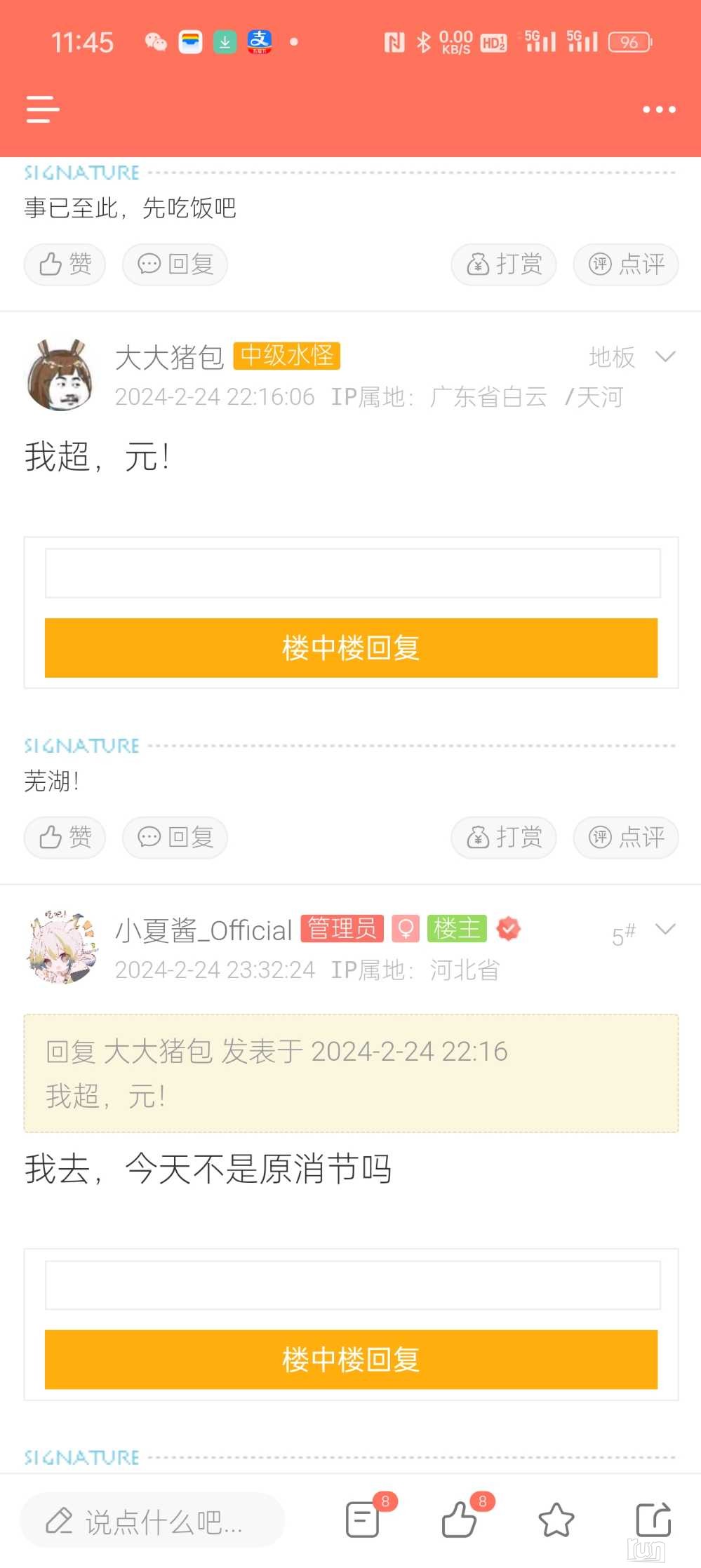Rate 大大猪包's post with 点评
This screenshot has height=1568, width=701.
pyautogui.click(x=626, y=837)
